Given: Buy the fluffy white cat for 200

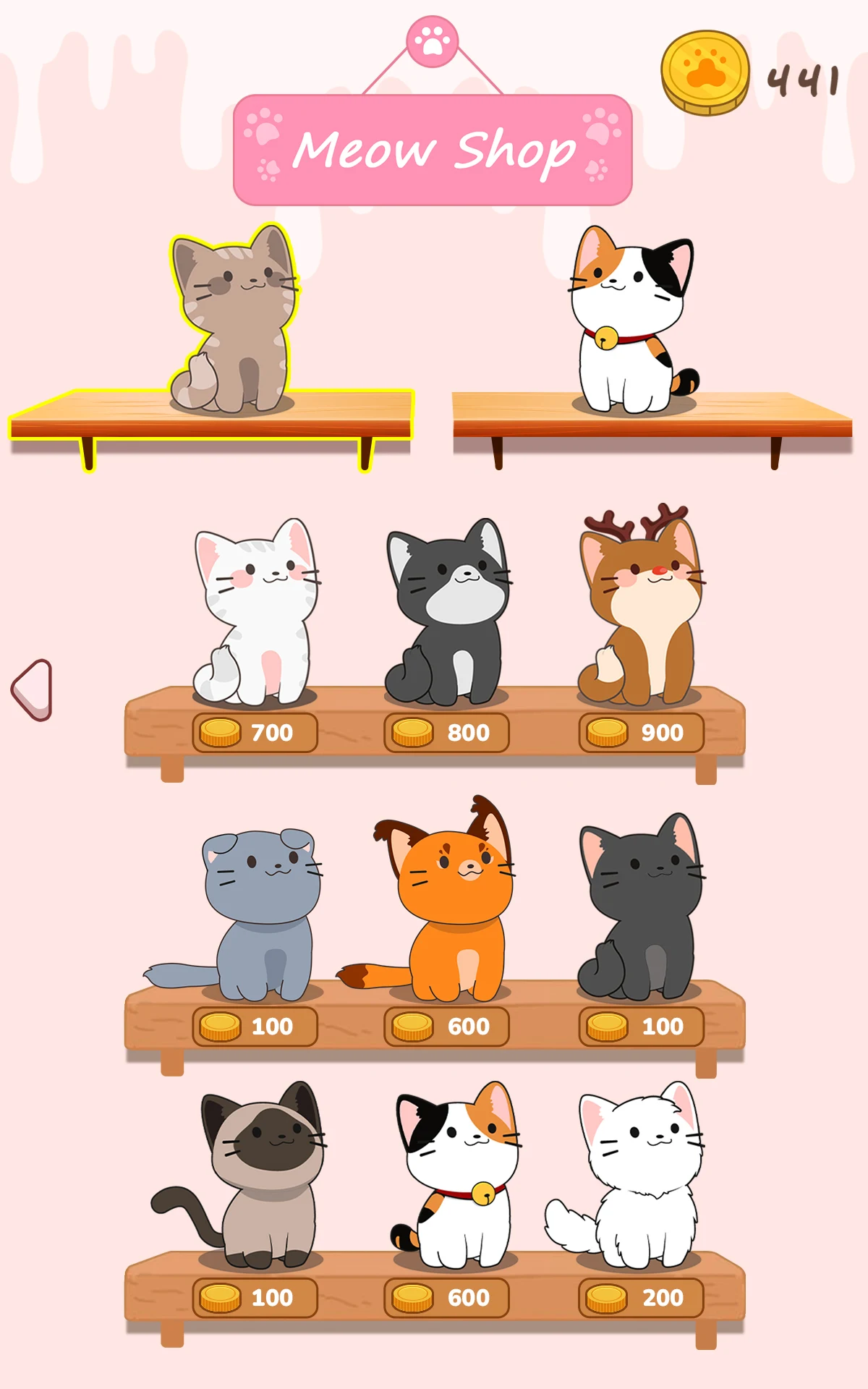Looking at the screenshot, I should (641, 1298).
